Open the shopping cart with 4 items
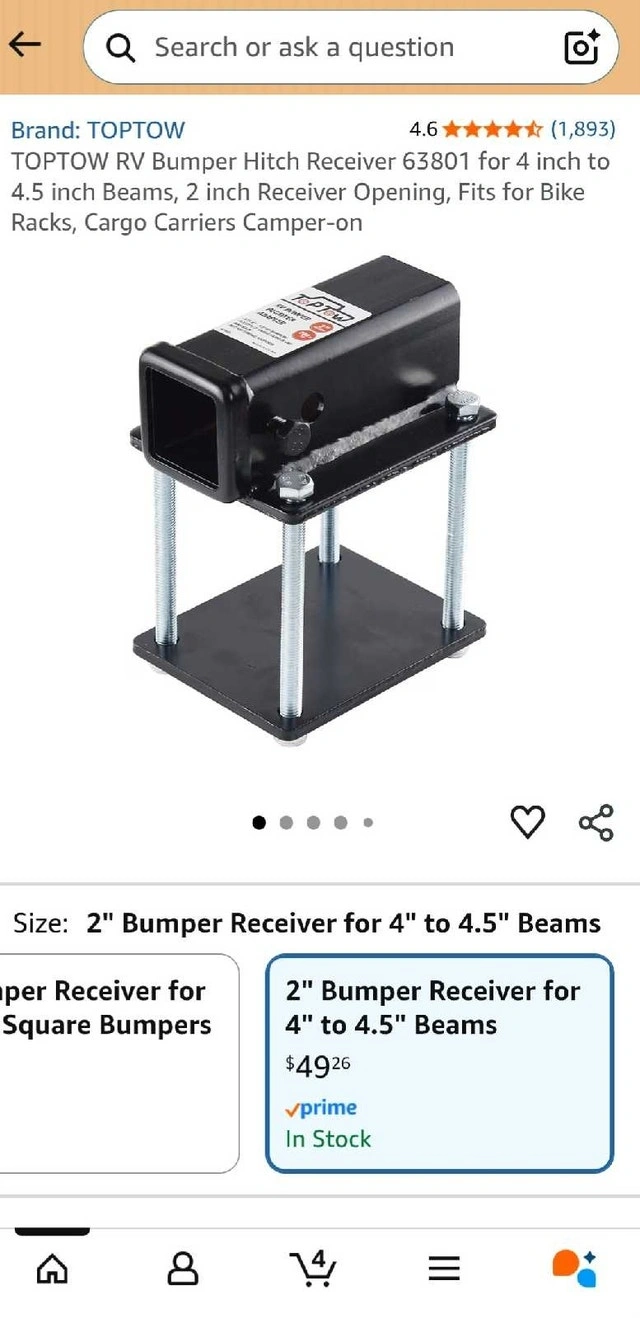The image size is (640, 1318). 314,1269
